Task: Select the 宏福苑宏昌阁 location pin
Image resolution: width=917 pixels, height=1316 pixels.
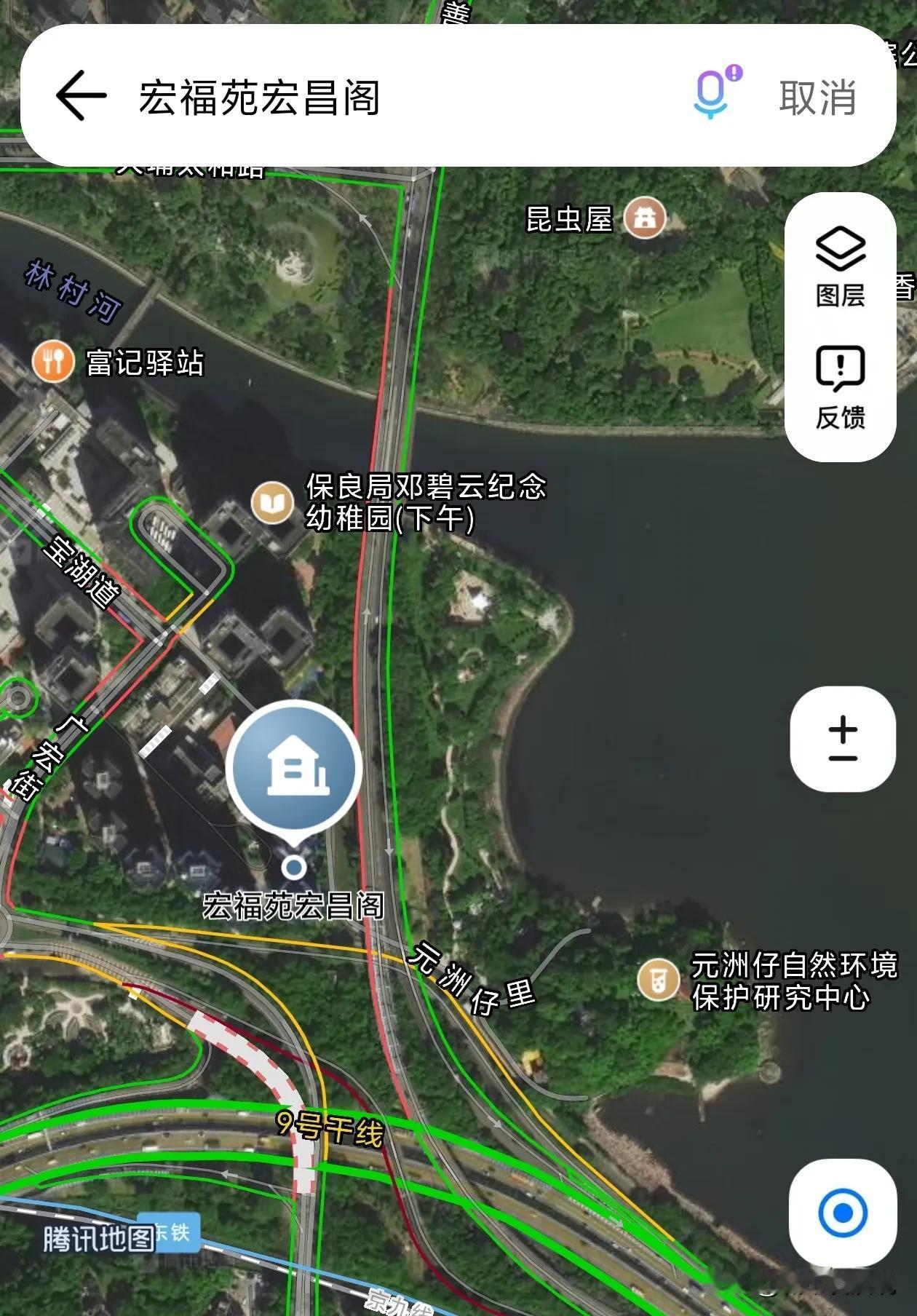Action: coord(293,769)
